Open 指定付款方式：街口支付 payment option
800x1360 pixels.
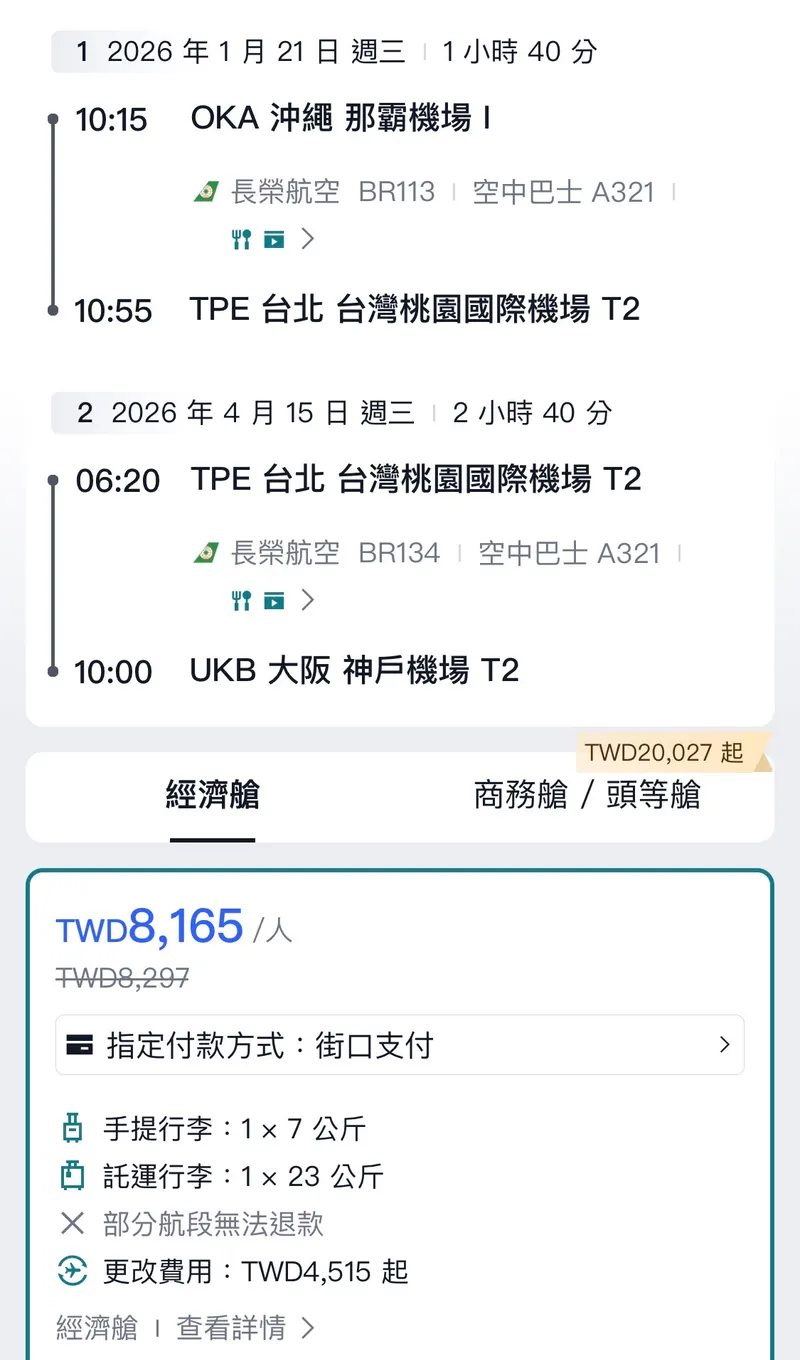pos(400,1046)
